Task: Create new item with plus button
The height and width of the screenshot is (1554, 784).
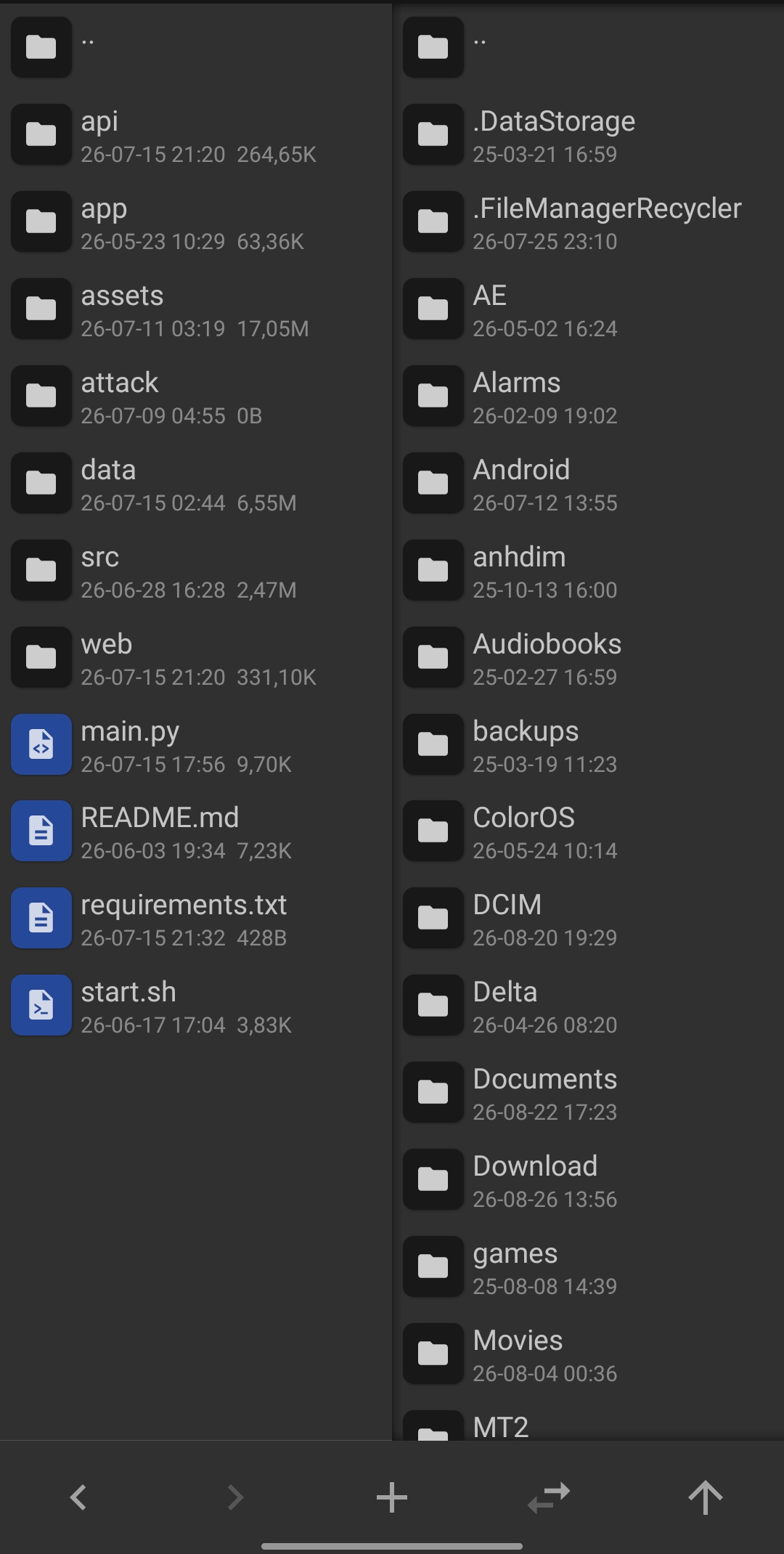Action: point(392,1497)
